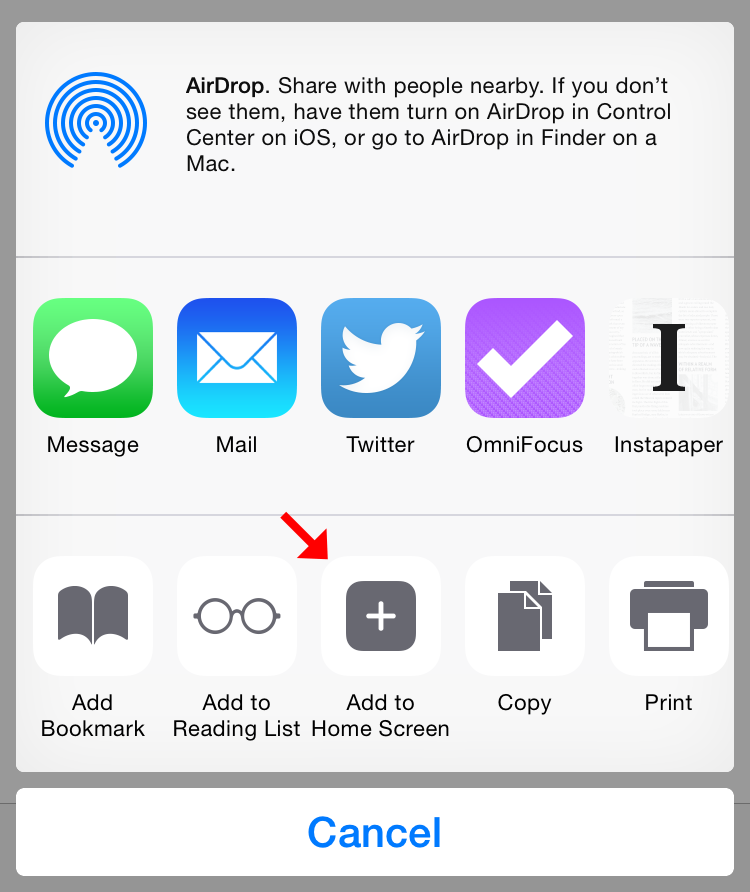Print the current page

tap(668, 616)
